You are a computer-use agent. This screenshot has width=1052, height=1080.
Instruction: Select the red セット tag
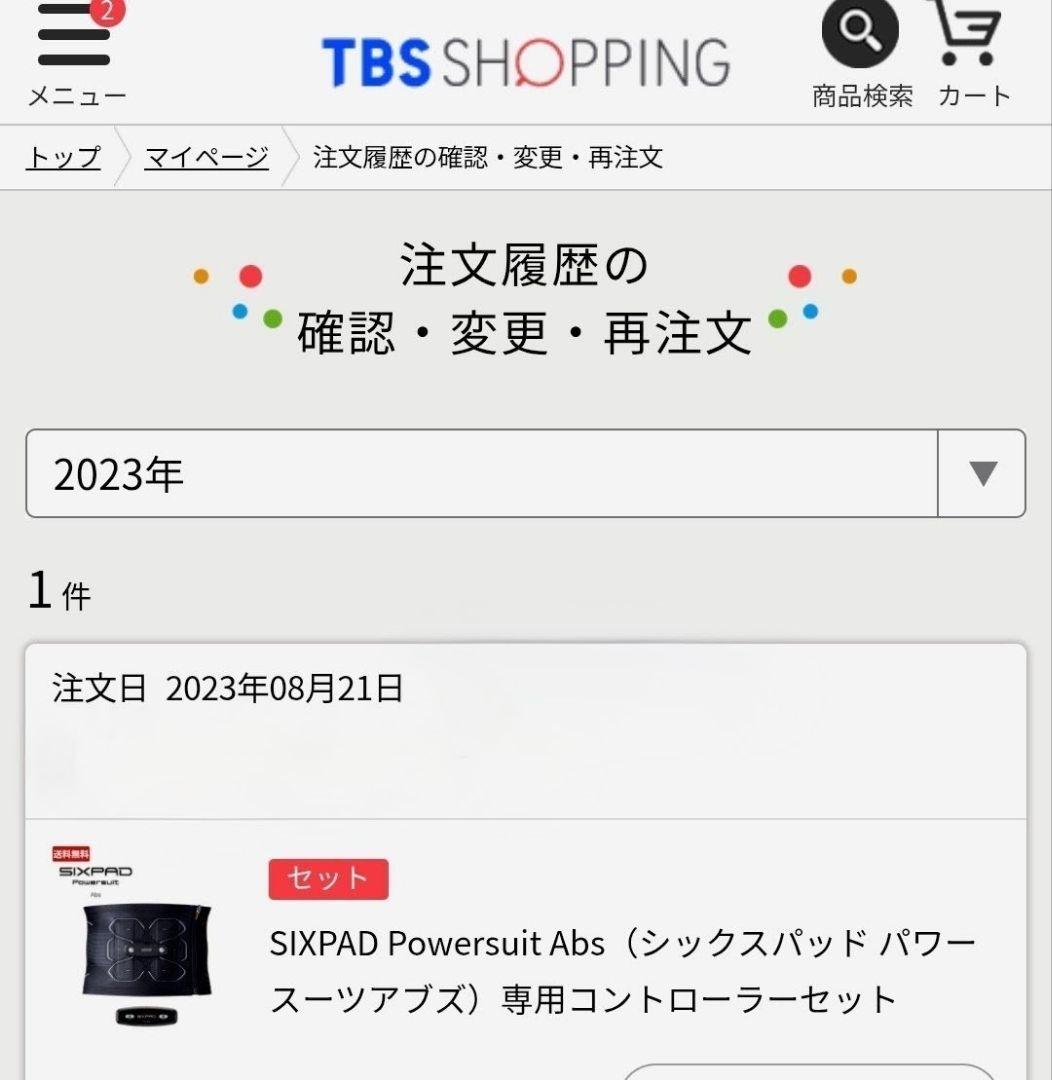(x=328, y=879)
